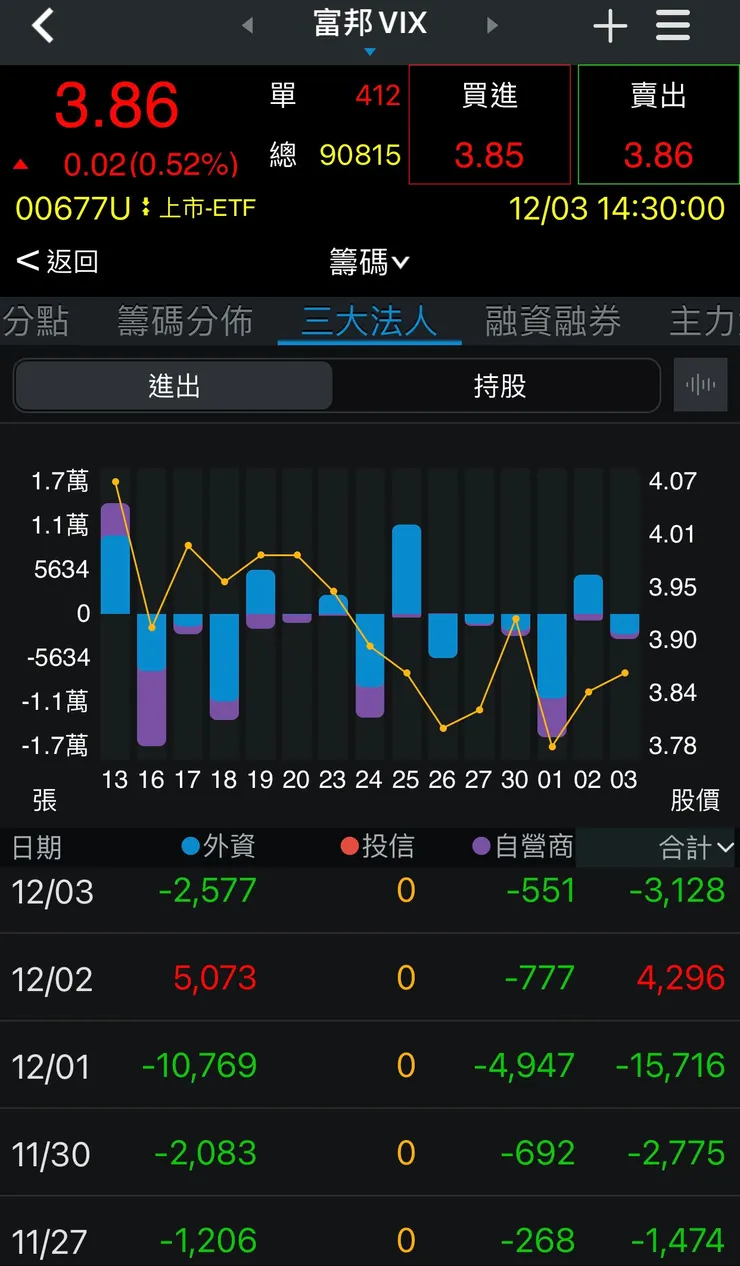Open the 籌碼分佈 tab
The width and height of the screenshot is (740, 1266).
point(184,322)
